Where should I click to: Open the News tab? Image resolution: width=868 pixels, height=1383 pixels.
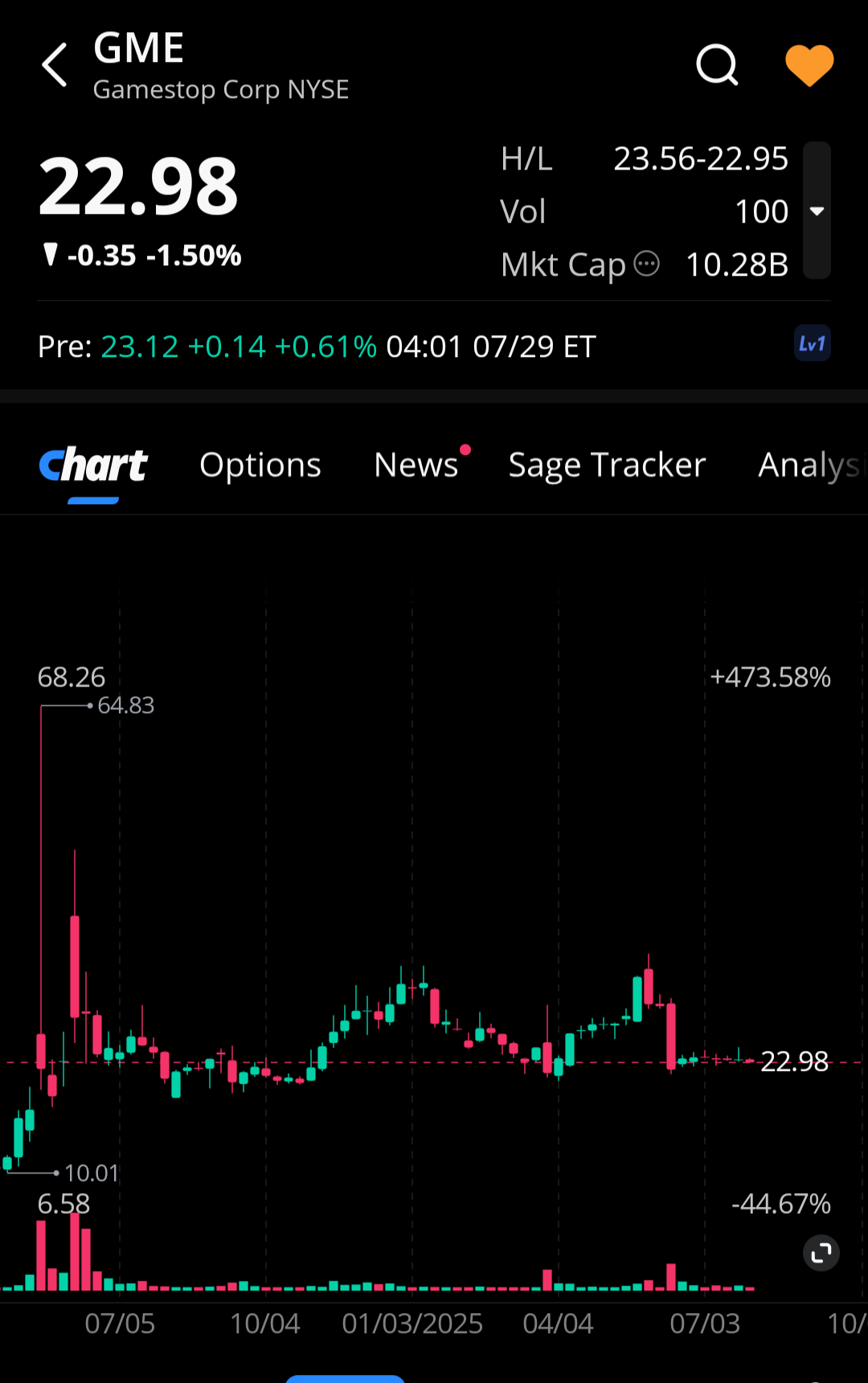pos(416,466)
